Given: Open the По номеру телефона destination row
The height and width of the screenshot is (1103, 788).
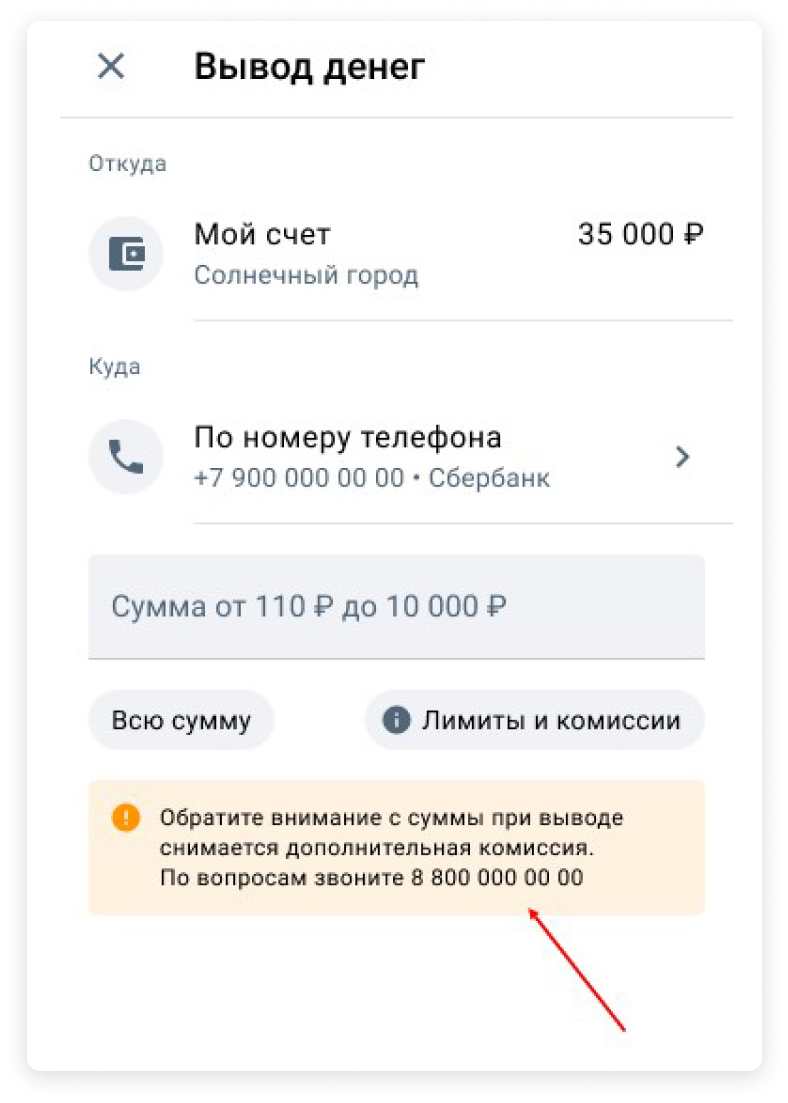Looking at the screenshot, I should (x=400, y=457).
